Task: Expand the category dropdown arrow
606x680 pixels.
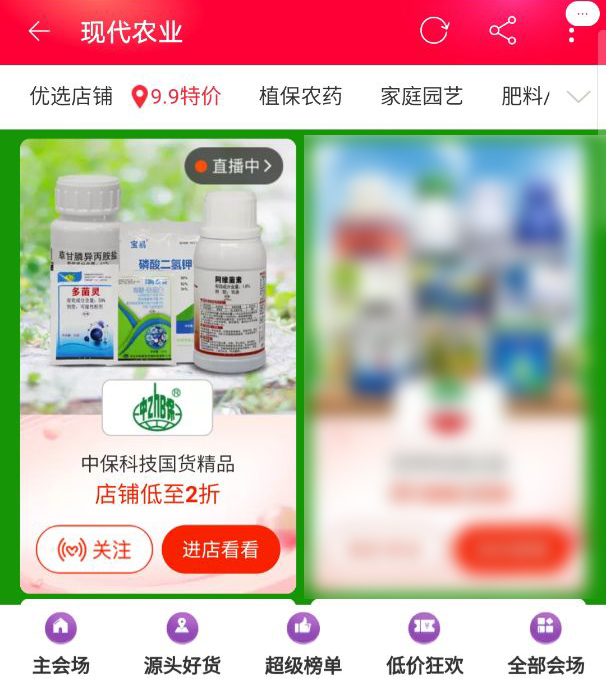Action: (579, 97)
